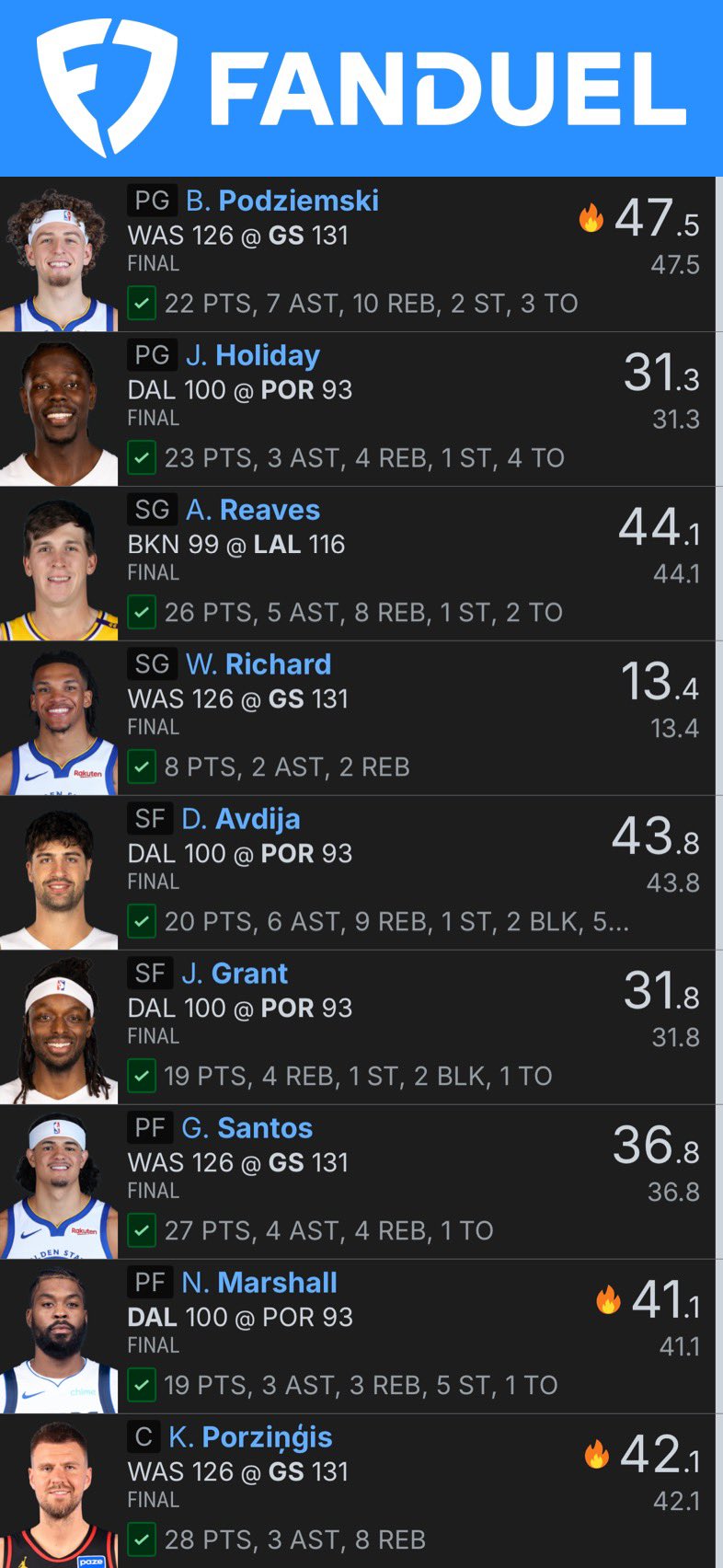View J. Holiday's player details
This screenshot has height=1568, width=723.
tap(253, 356)
